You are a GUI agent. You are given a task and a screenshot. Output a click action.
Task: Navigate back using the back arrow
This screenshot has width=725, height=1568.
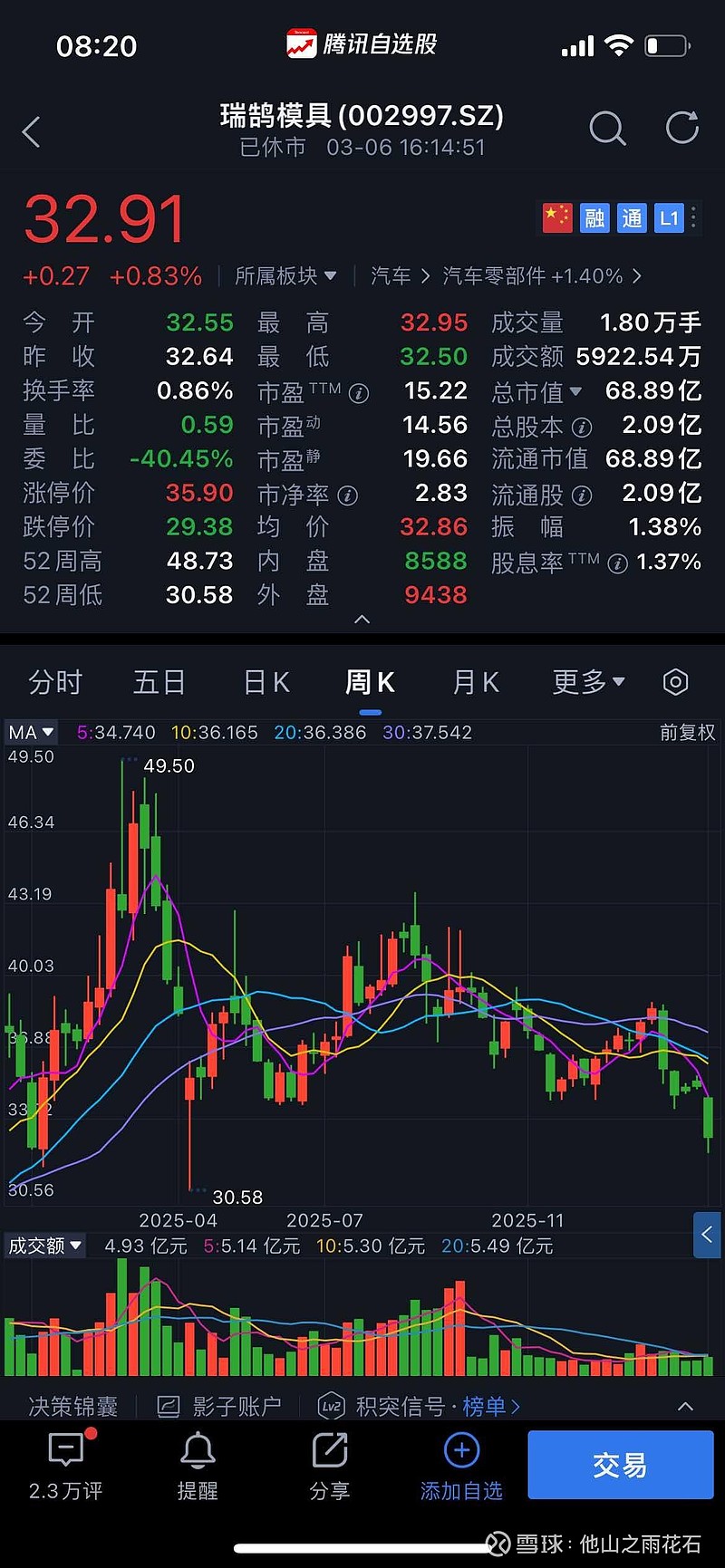click(30, 130)
